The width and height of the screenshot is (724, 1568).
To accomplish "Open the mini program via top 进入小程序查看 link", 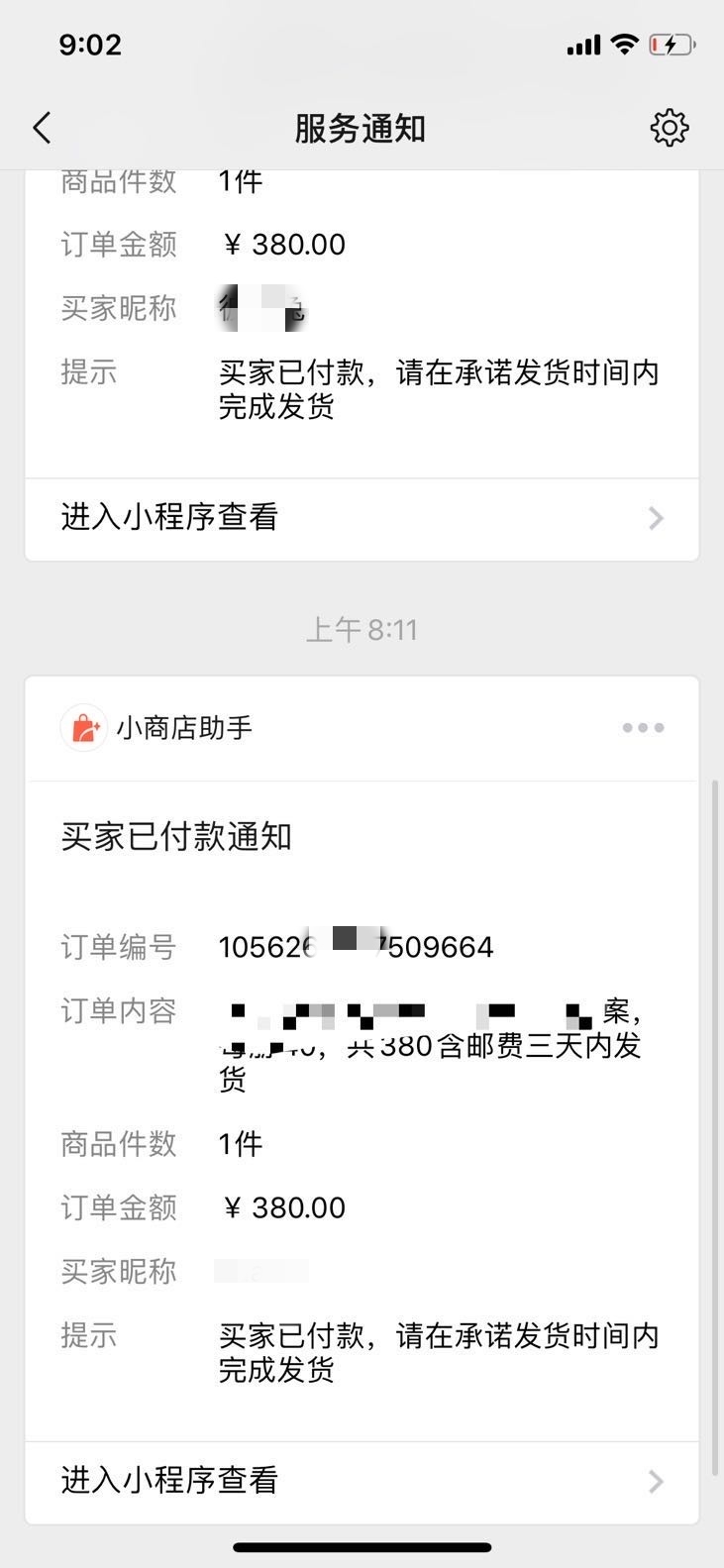I will 168,518.
